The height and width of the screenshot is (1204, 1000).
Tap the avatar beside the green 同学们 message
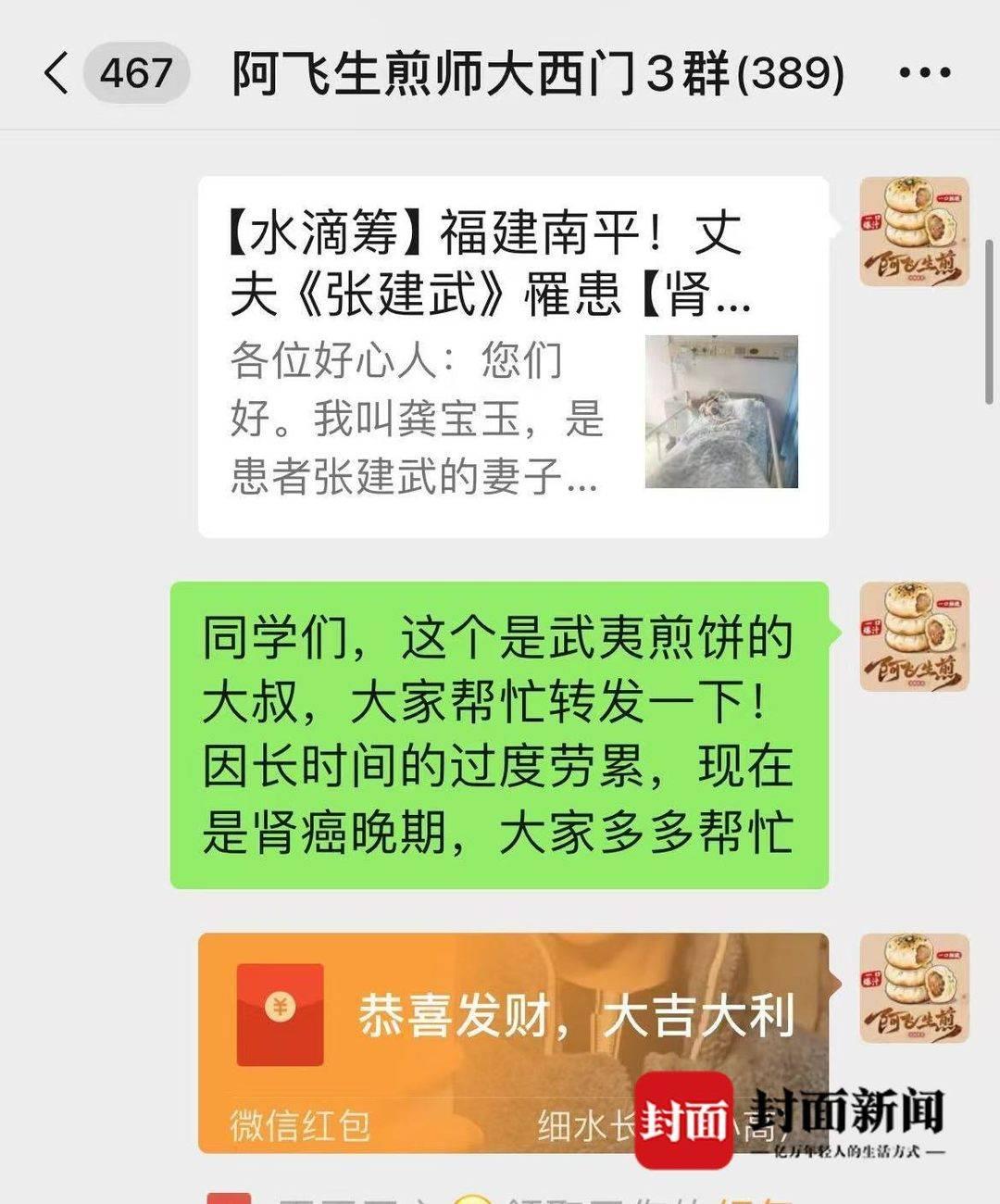(914, 636)
